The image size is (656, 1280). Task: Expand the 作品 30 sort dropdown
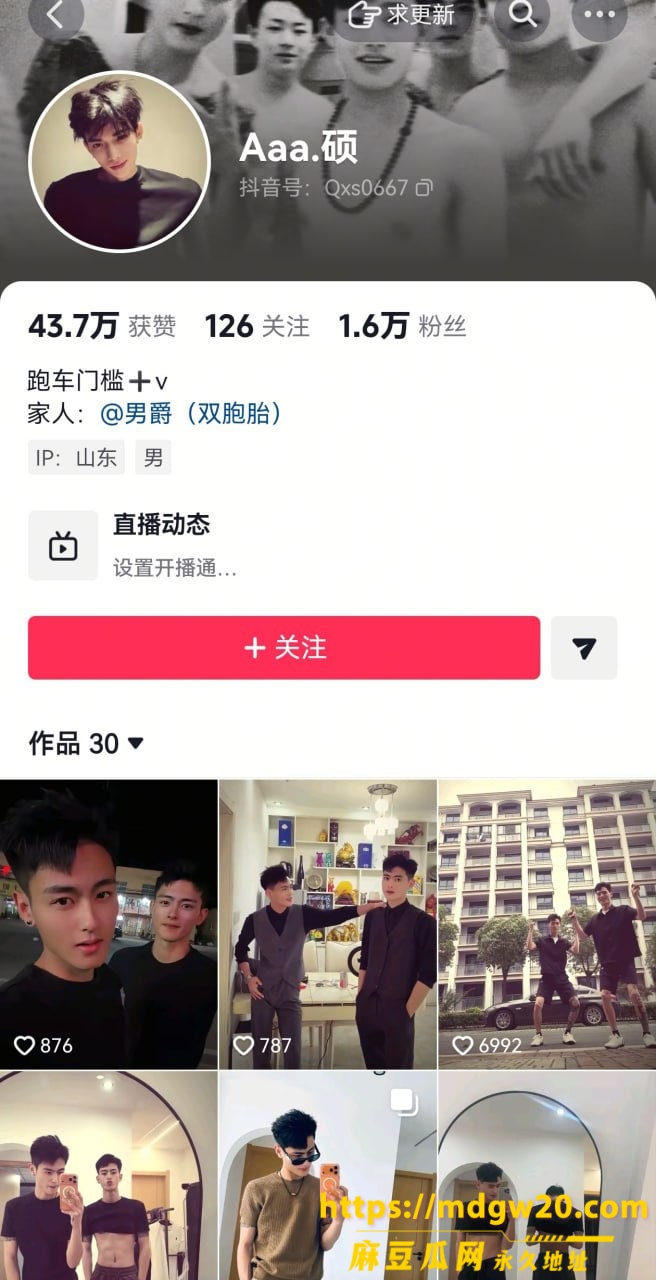(x=87, y=743)
